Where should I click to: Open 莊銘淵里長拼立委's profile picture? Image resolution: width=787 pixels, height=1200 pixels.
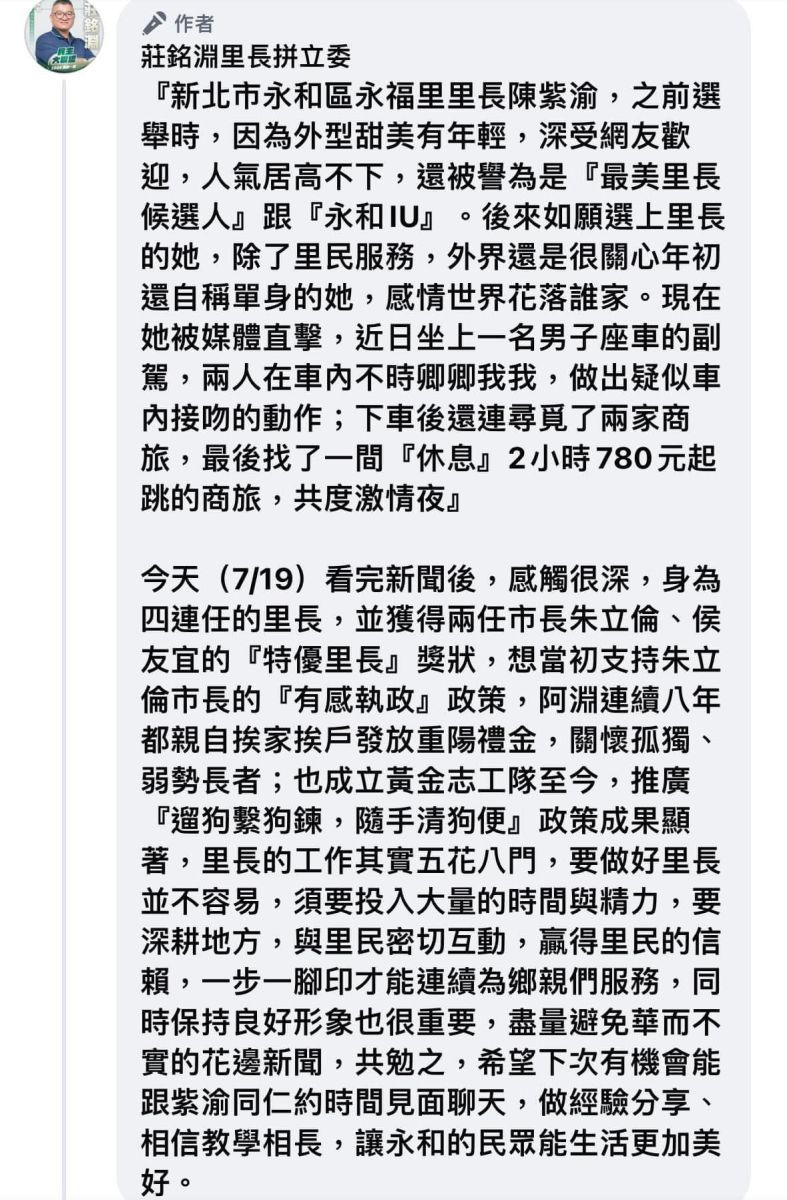click(x=62, y=36)
